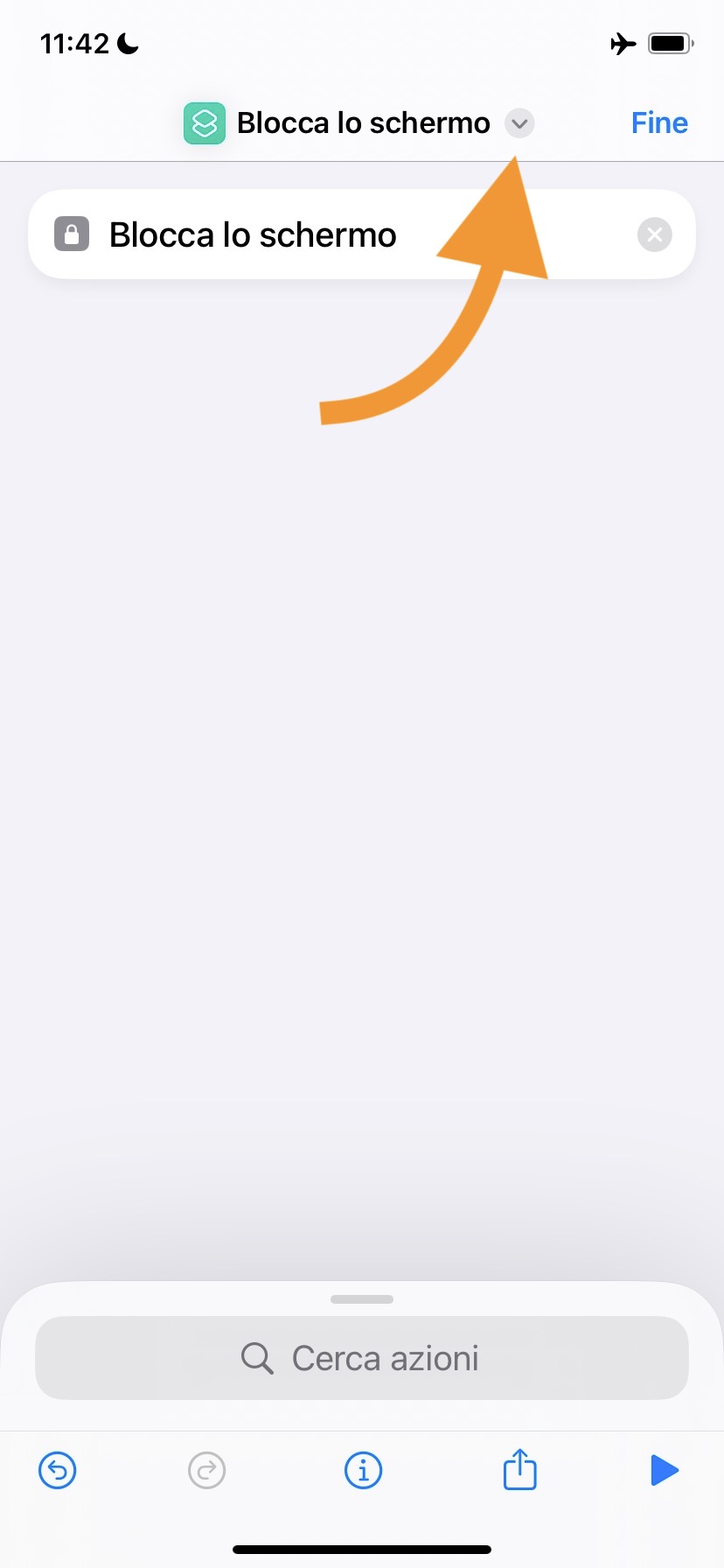Tap the green Shortcuts icon in title
The image size is (724, 1568).
click(205, 123)
